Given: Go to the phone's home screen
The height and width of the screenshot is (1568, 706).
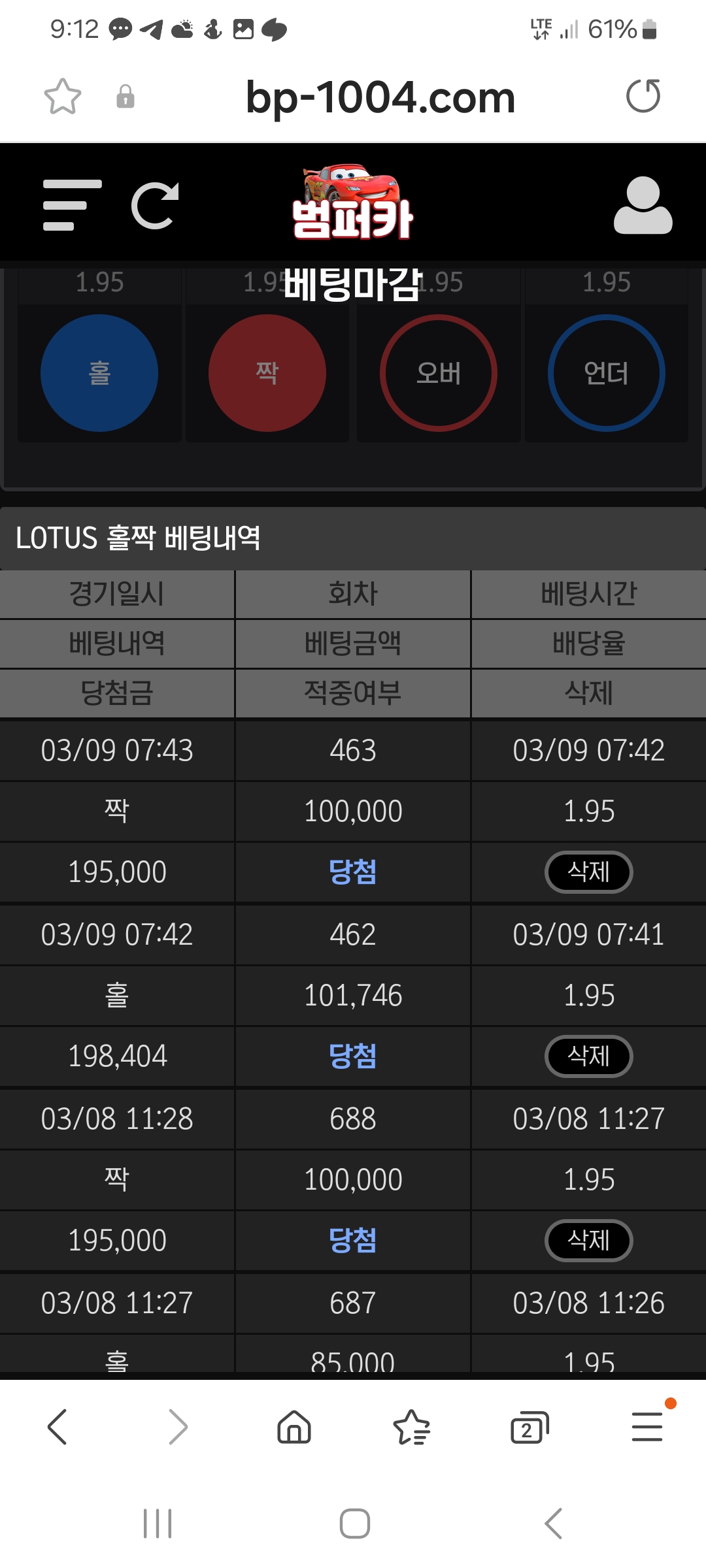Looking at the screenshot, I should coord(354,1524).
